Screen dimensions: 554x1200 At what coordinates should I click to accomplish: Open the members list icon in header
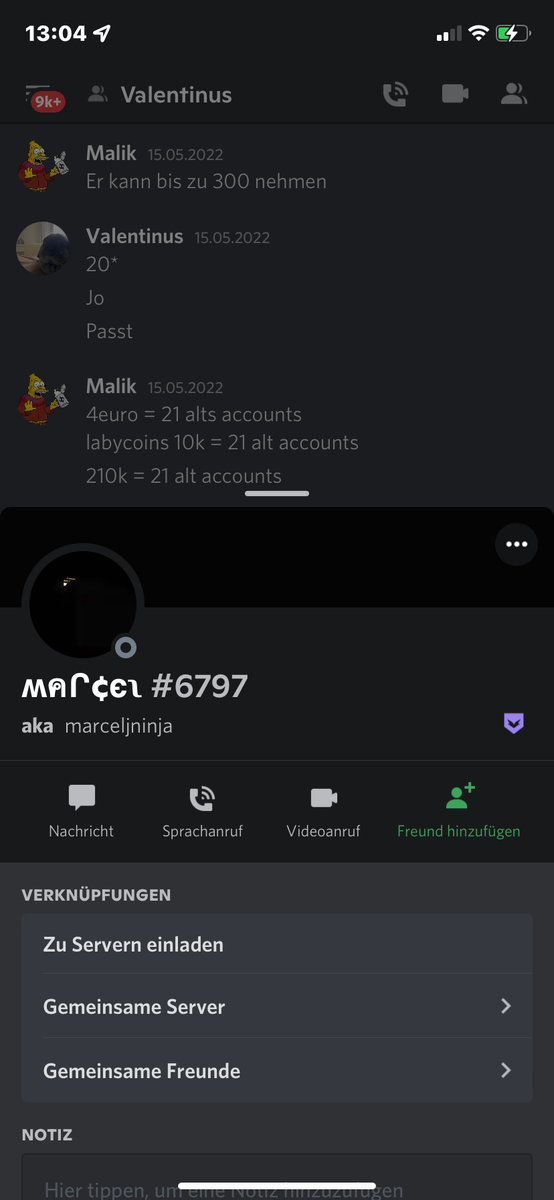[x=514, y=95]
